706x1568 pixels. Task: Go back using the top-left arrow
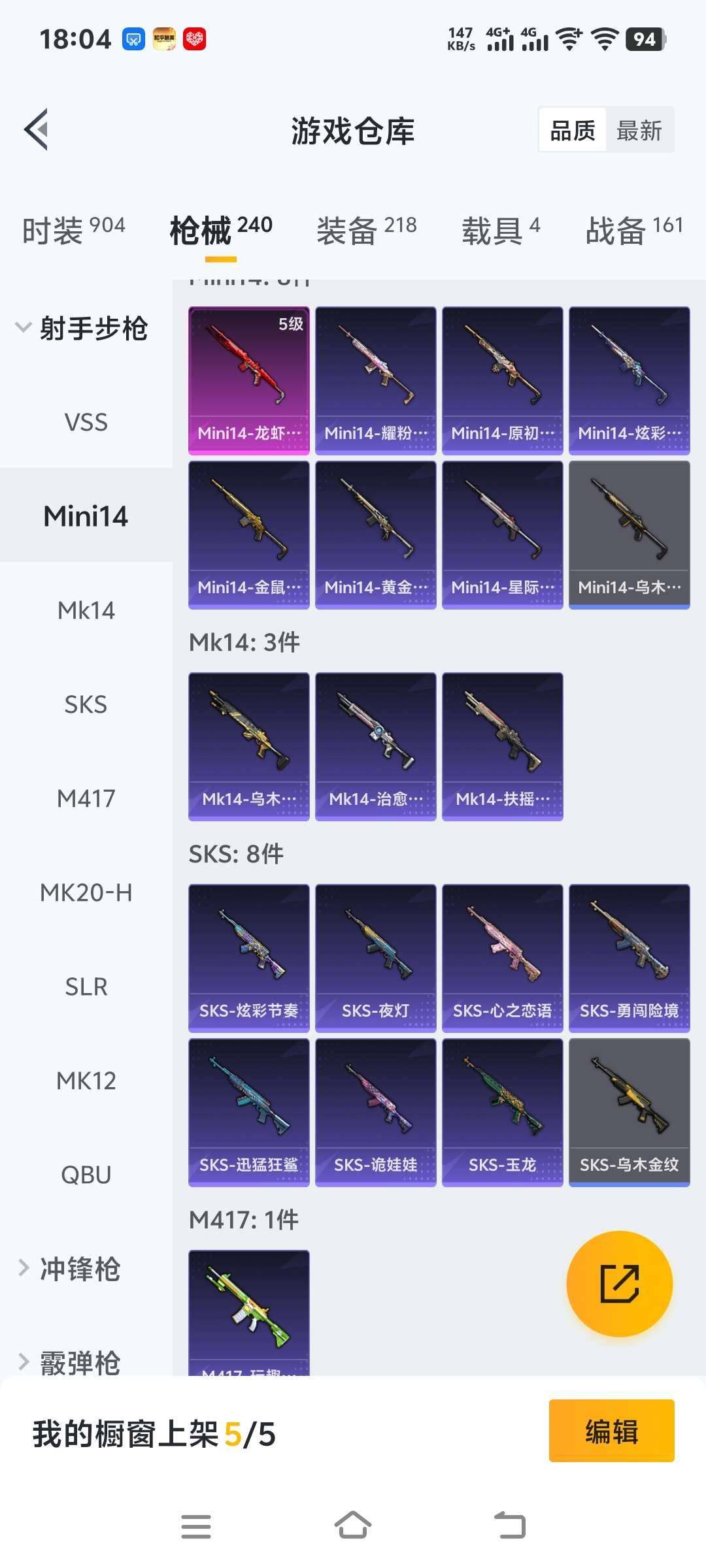click(x=37, y=129)
